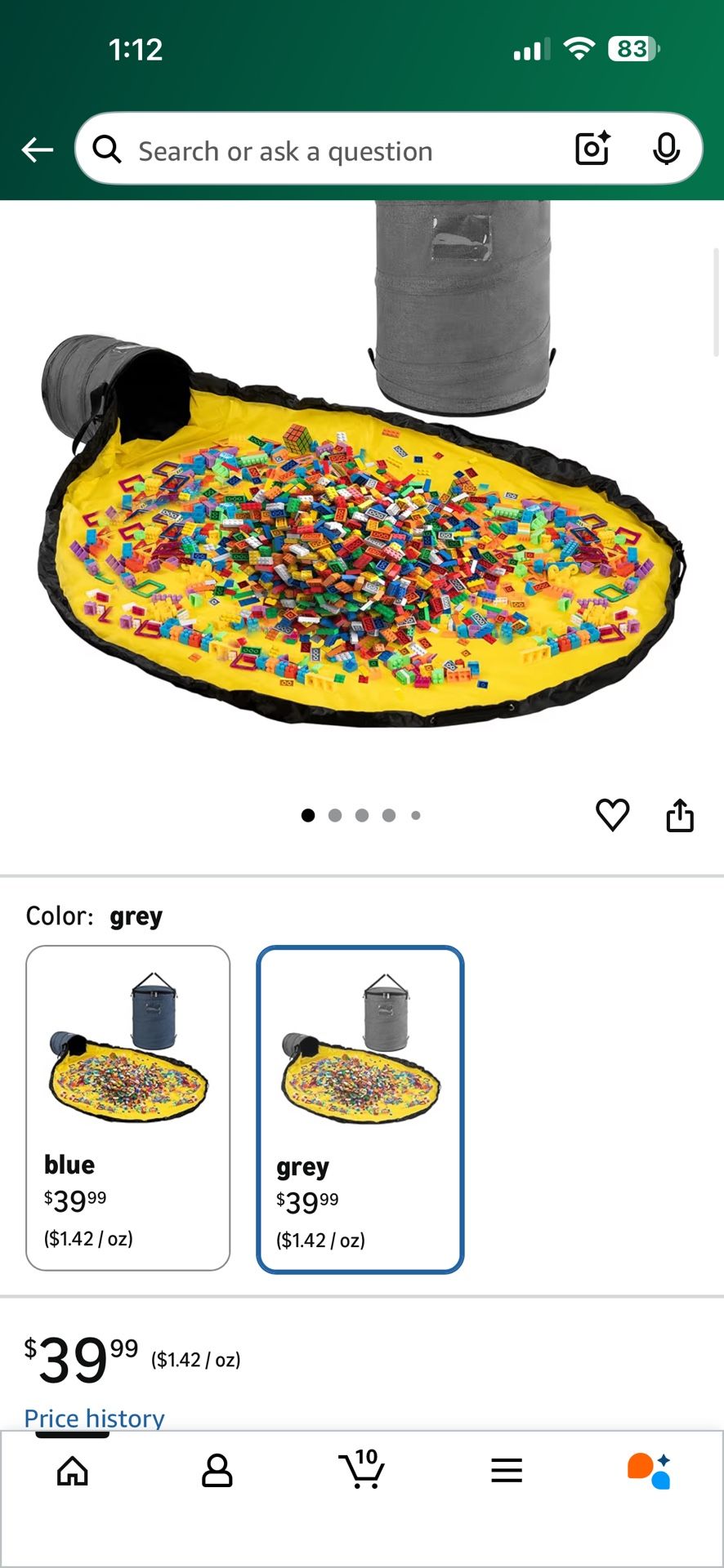
Task: Tap the image carousel page dots
Action: click(x=361, y=815)
